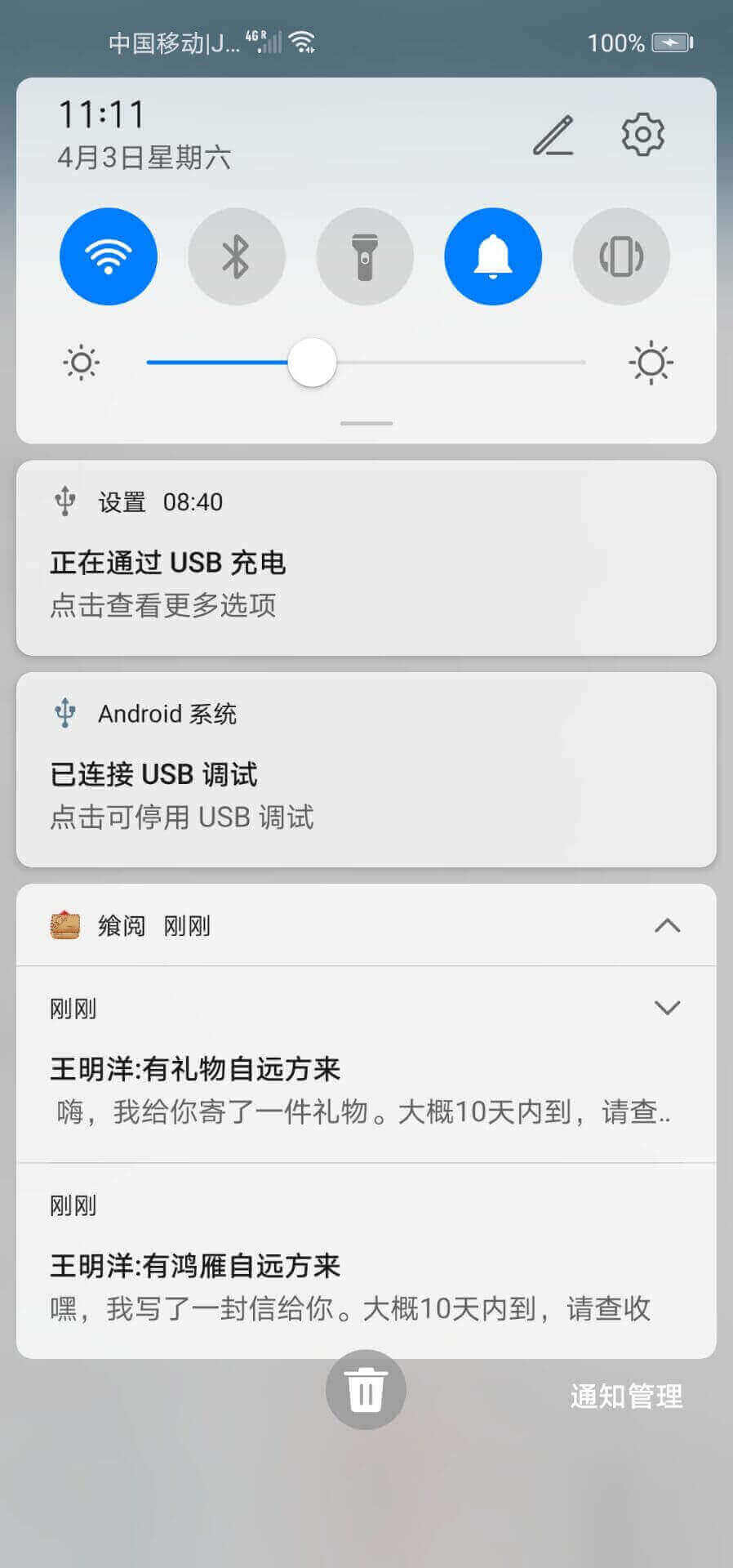The width and height of the screenshot is (733, 1568).
Task: Enable Bluetooth from quick settings
Action: [x=237, y=256]
